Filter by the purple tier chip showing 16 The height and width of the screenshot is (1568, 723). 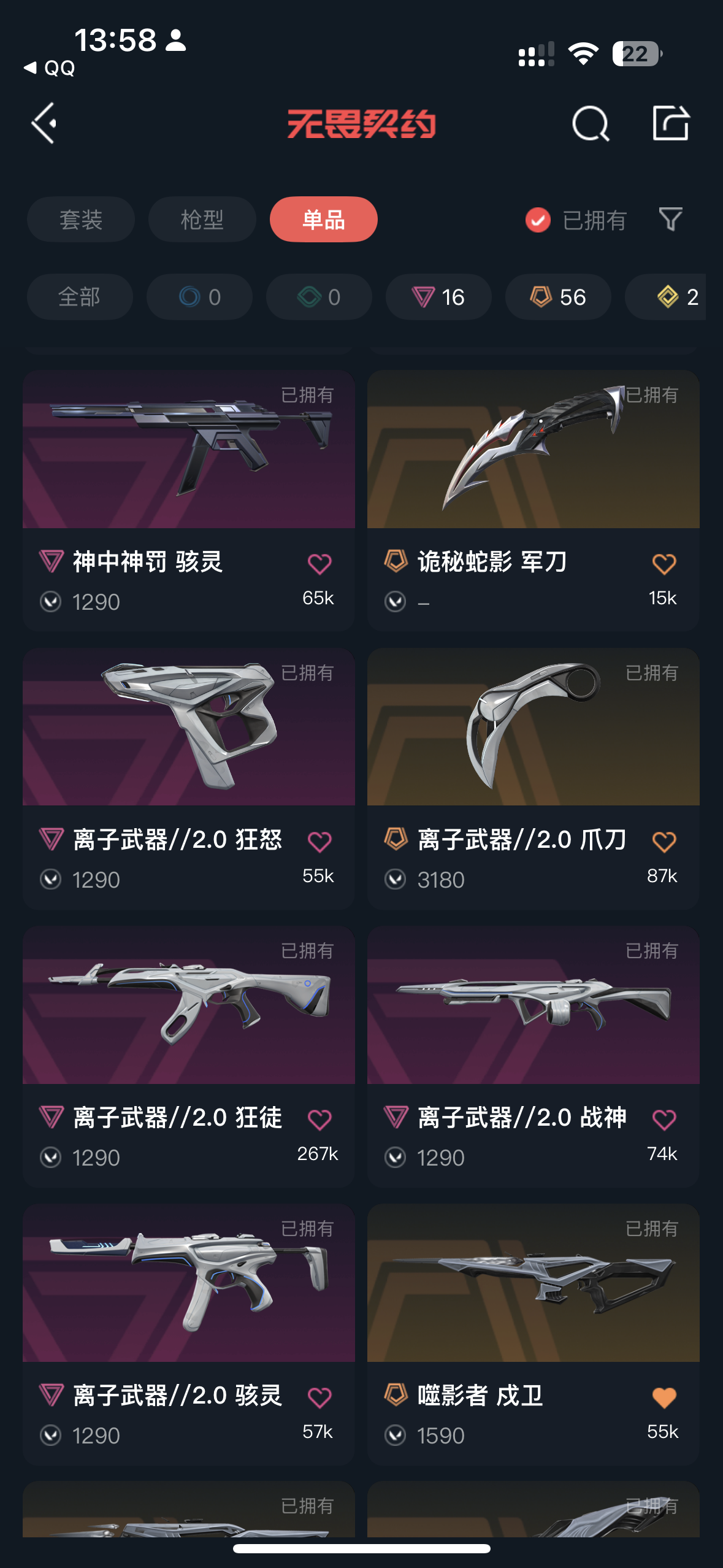(x=438, y=297)
